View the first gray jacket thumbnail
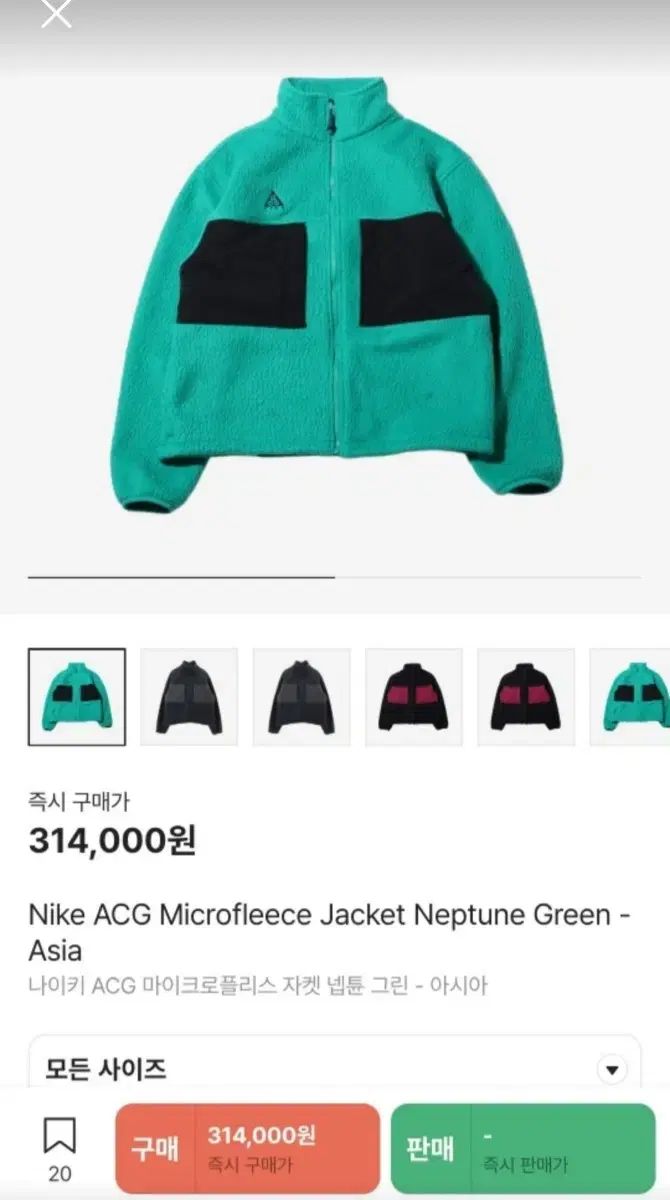This screenshot has height=1200, width=670. (189, 697)
